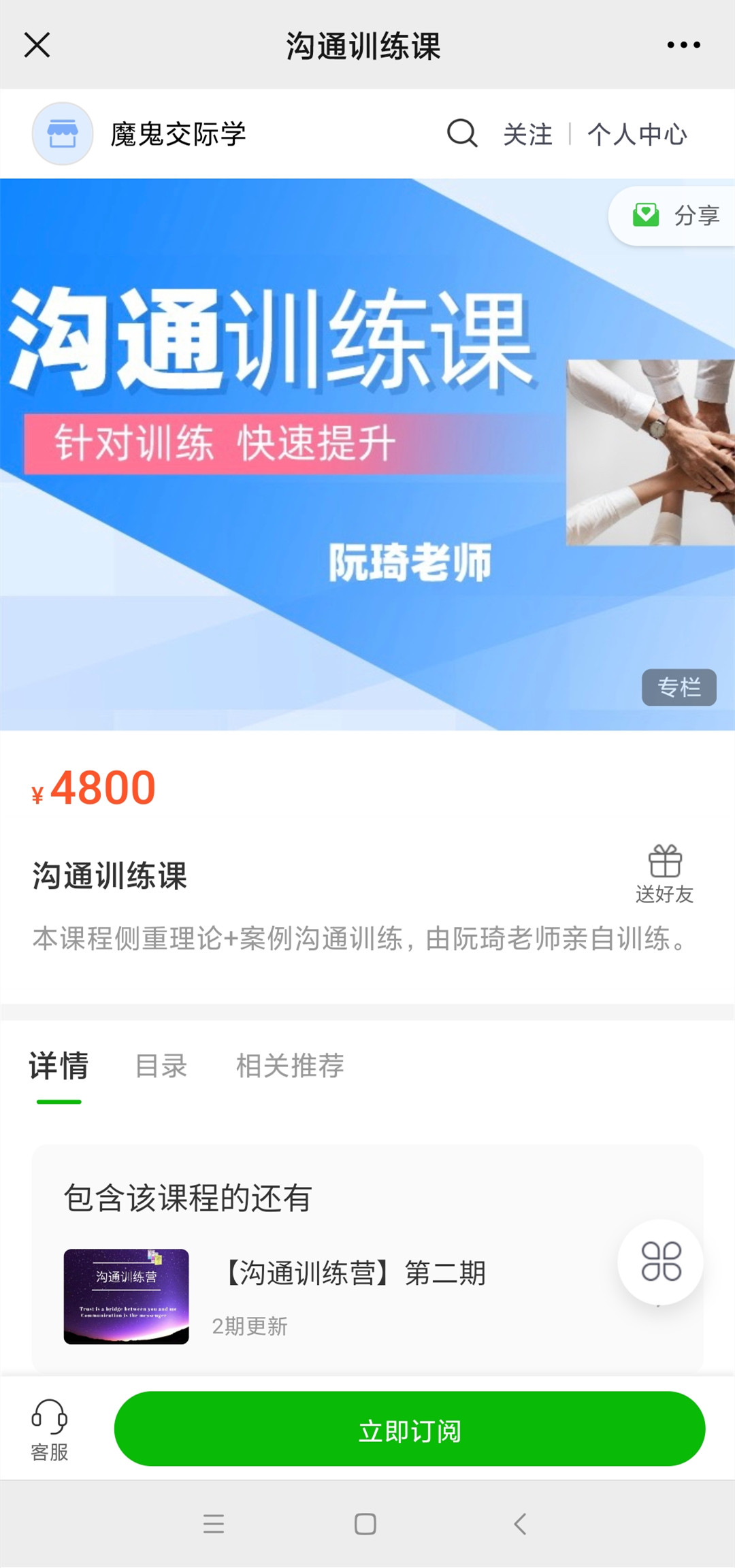The height and width of the screenshot is (1568, 735).
Task: Tap the search magnifier icon
Action: pos(462,133)
